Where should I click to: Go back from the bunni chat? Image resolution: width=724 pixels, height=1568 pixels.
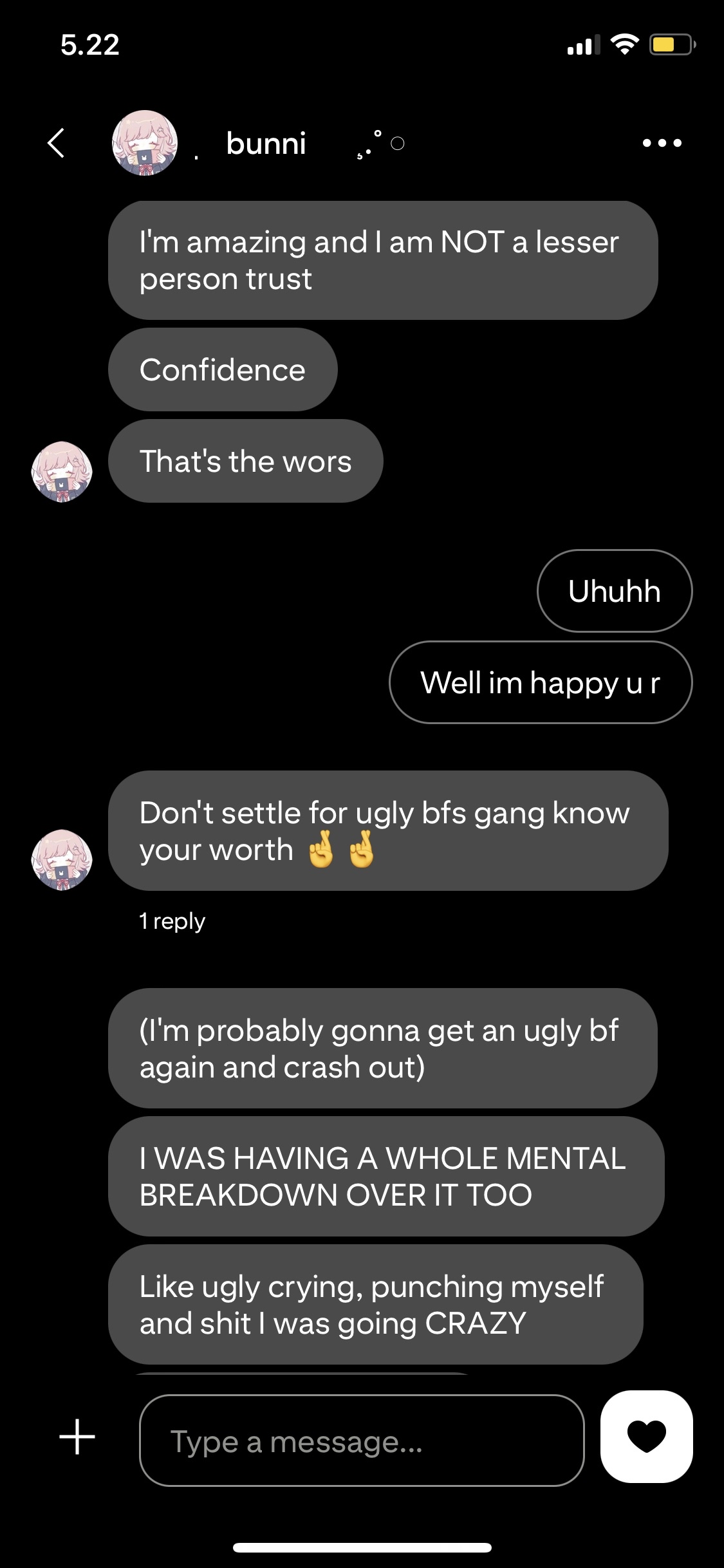[x=57, y=143]
